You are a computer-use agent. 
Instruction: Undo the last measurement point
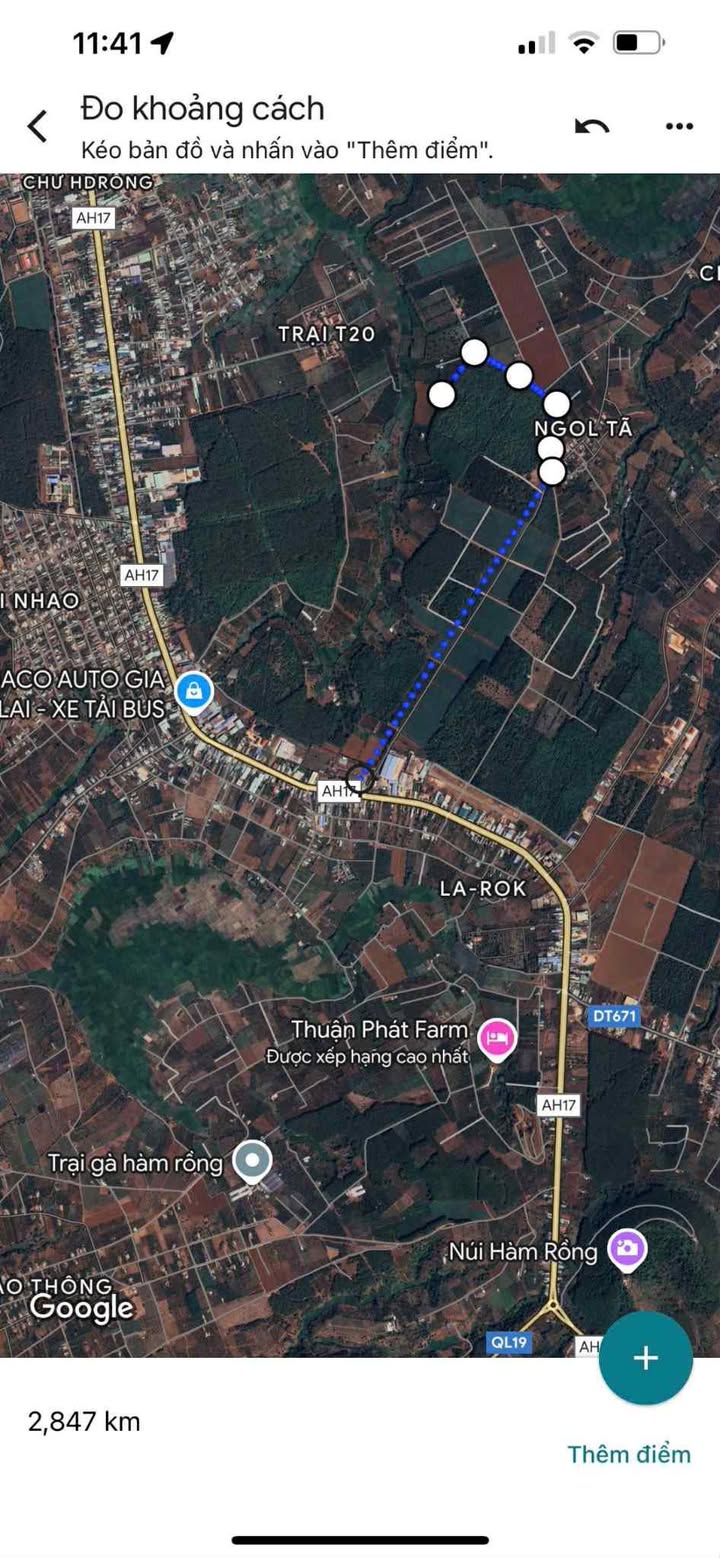[592, 127]
